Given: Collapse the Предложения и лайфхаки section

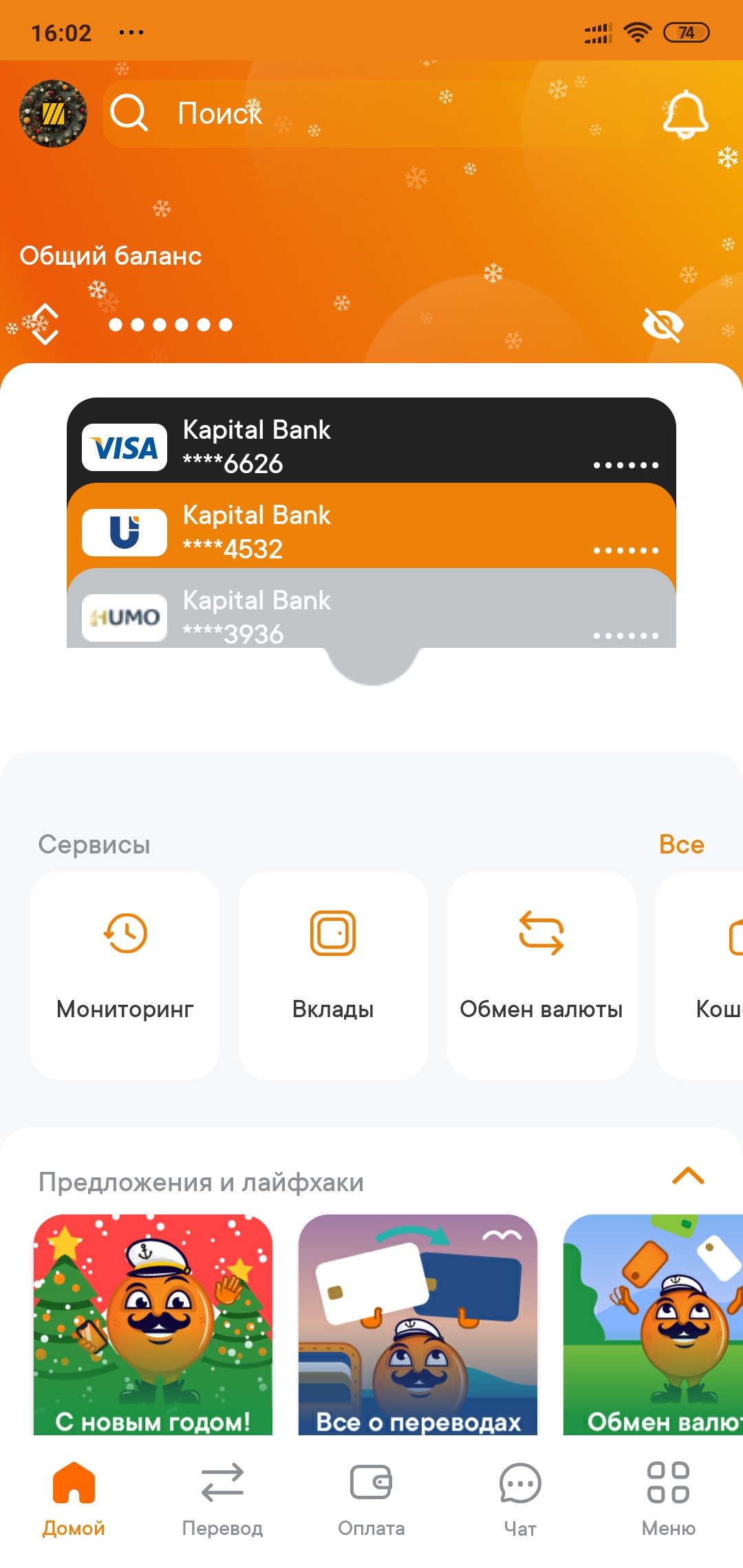Looking at the screenshot, I should (x=688, y=1175).
